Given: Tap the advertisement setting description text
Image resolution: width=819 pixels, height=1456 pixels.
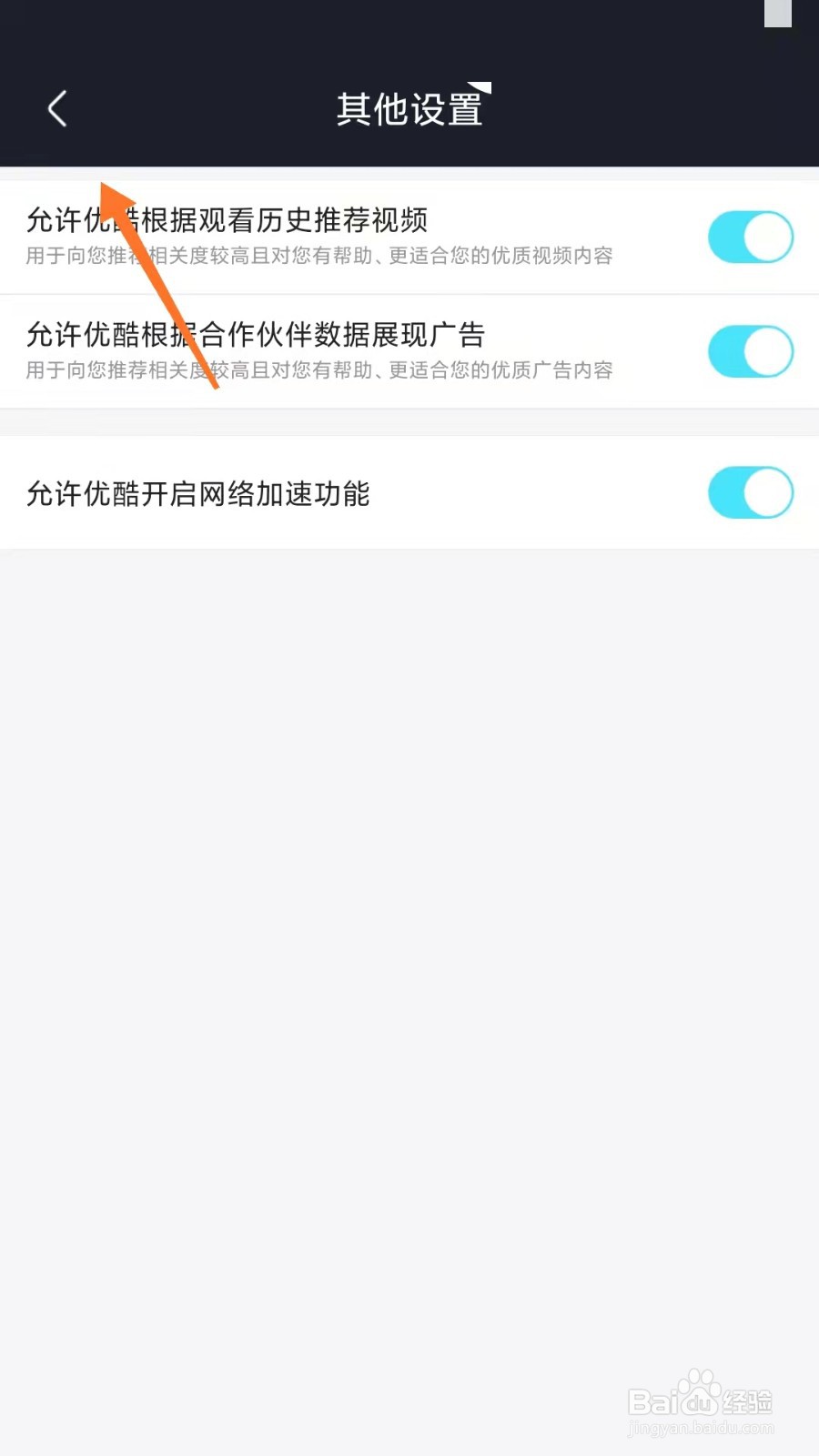Looking at the screenshot, I should pyautogui.click(x=320, y=370).
